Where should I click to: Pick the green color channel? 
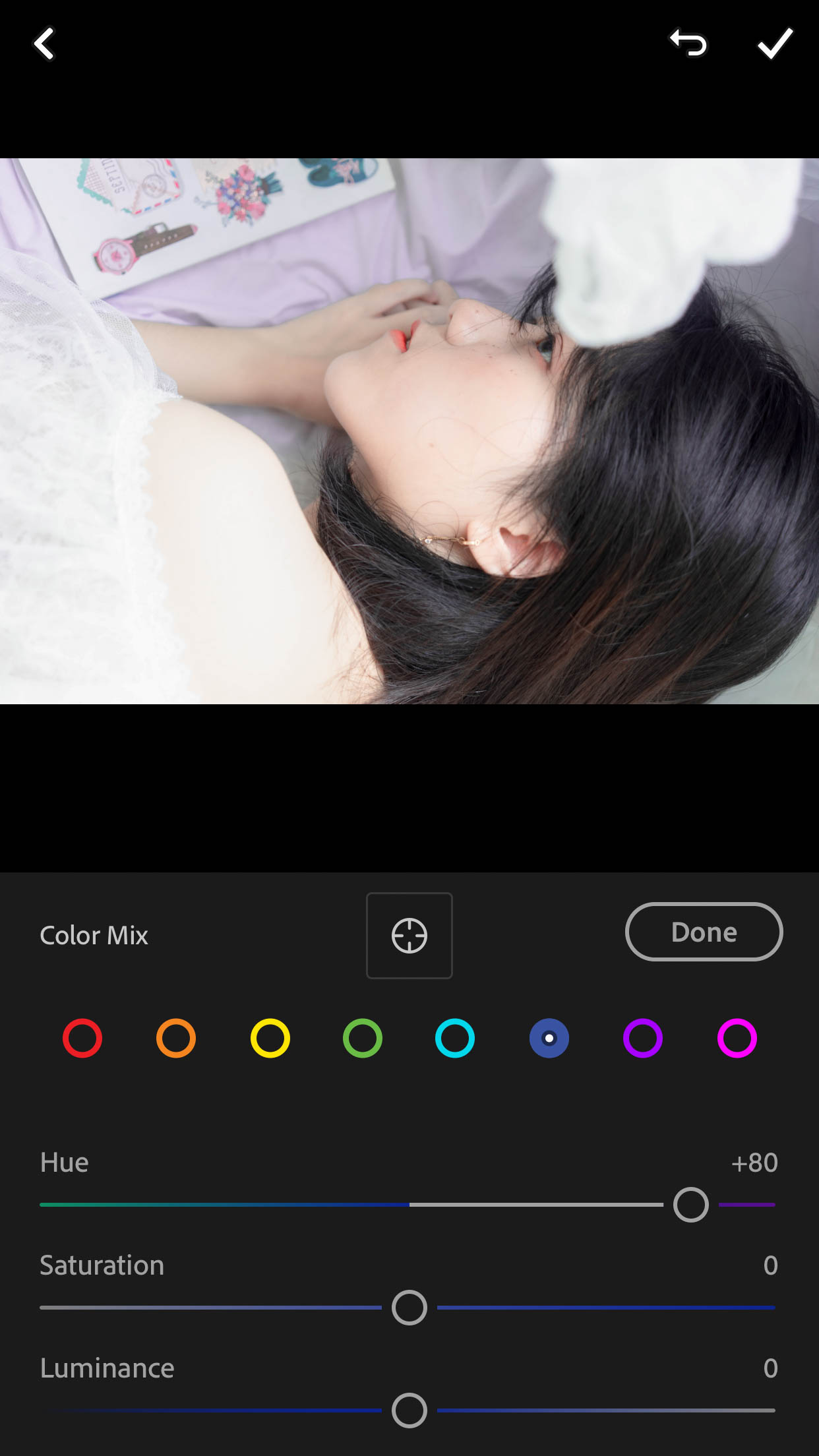(x=363, y=1038)
